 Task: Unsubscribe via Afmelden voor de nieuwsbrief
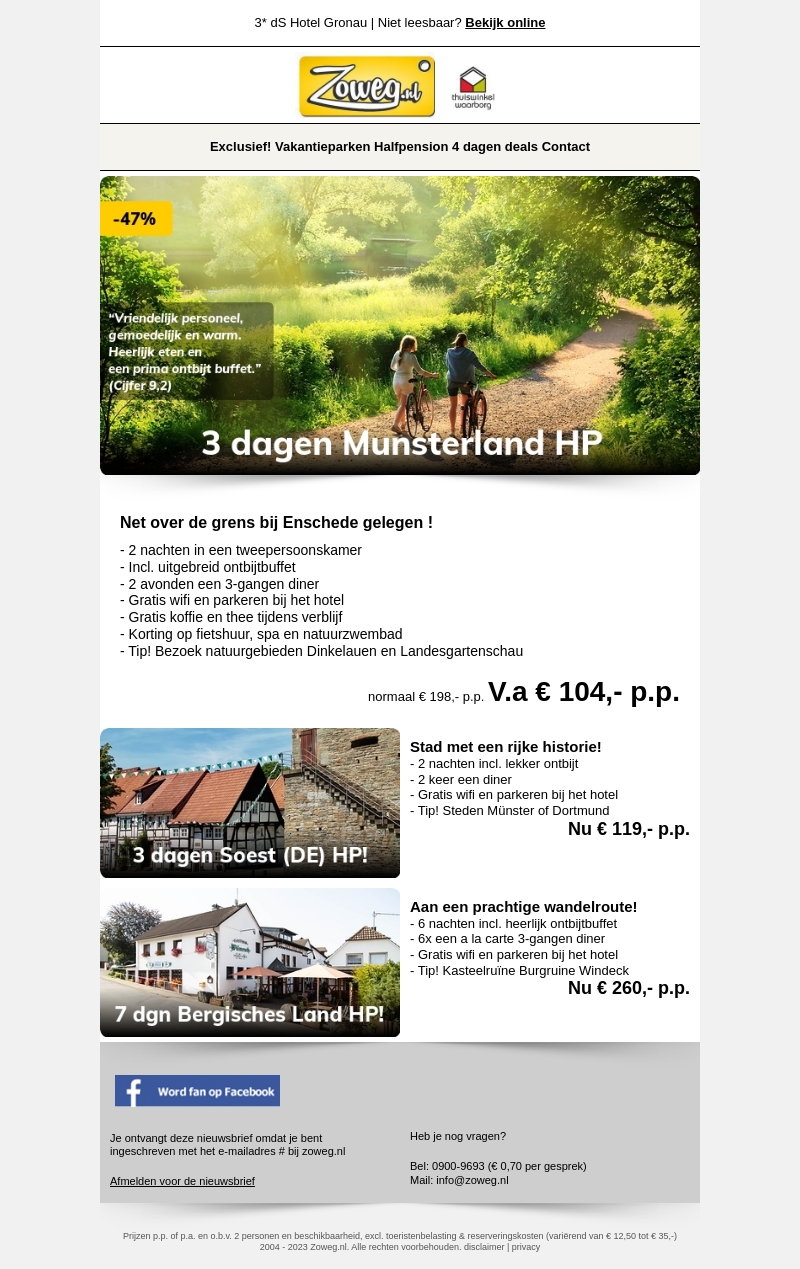coord(182,1181)
